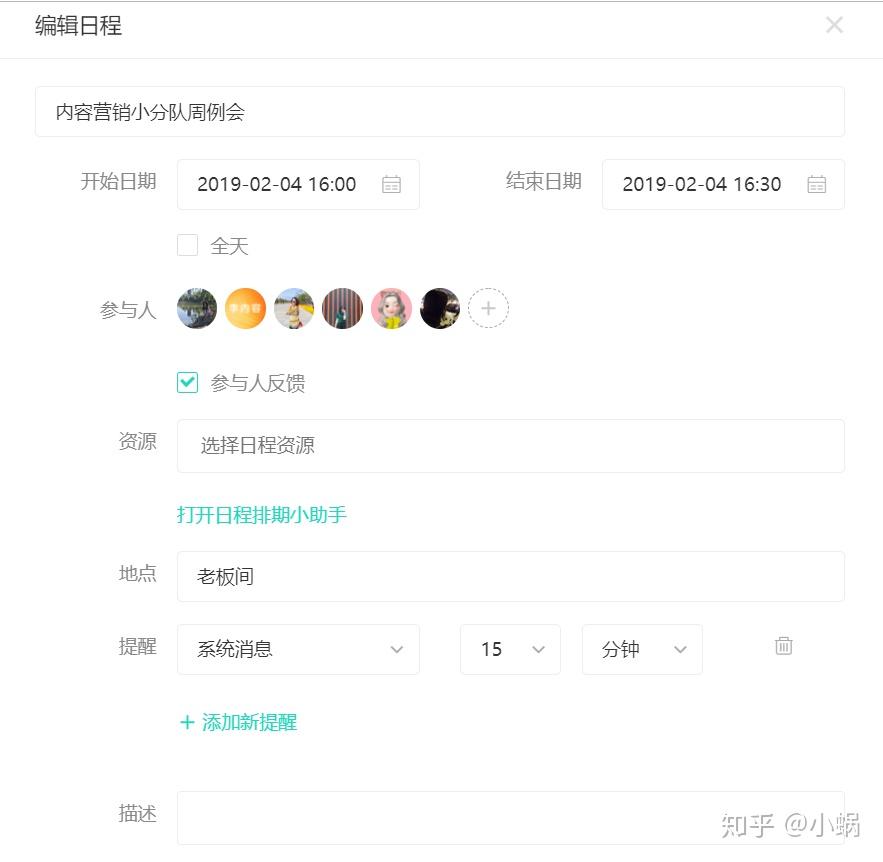This screenshot has width=883, height=862.
Task: Open 打开日程排期小助手 link
Action: coord(261,515)
